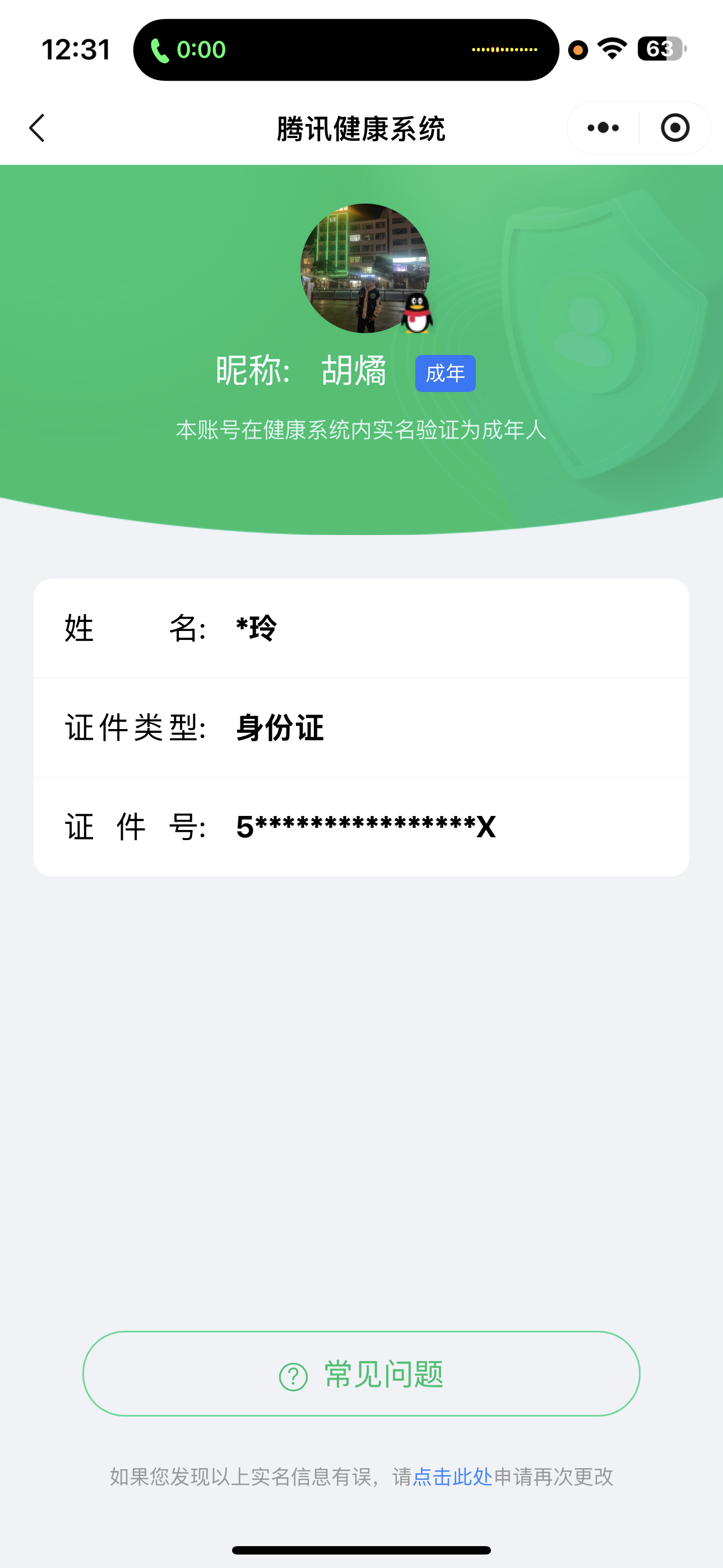Tap the 腾讯健康系统 title
The image size is (723, 1568).
pyautogui.click(x=361, y=128)
